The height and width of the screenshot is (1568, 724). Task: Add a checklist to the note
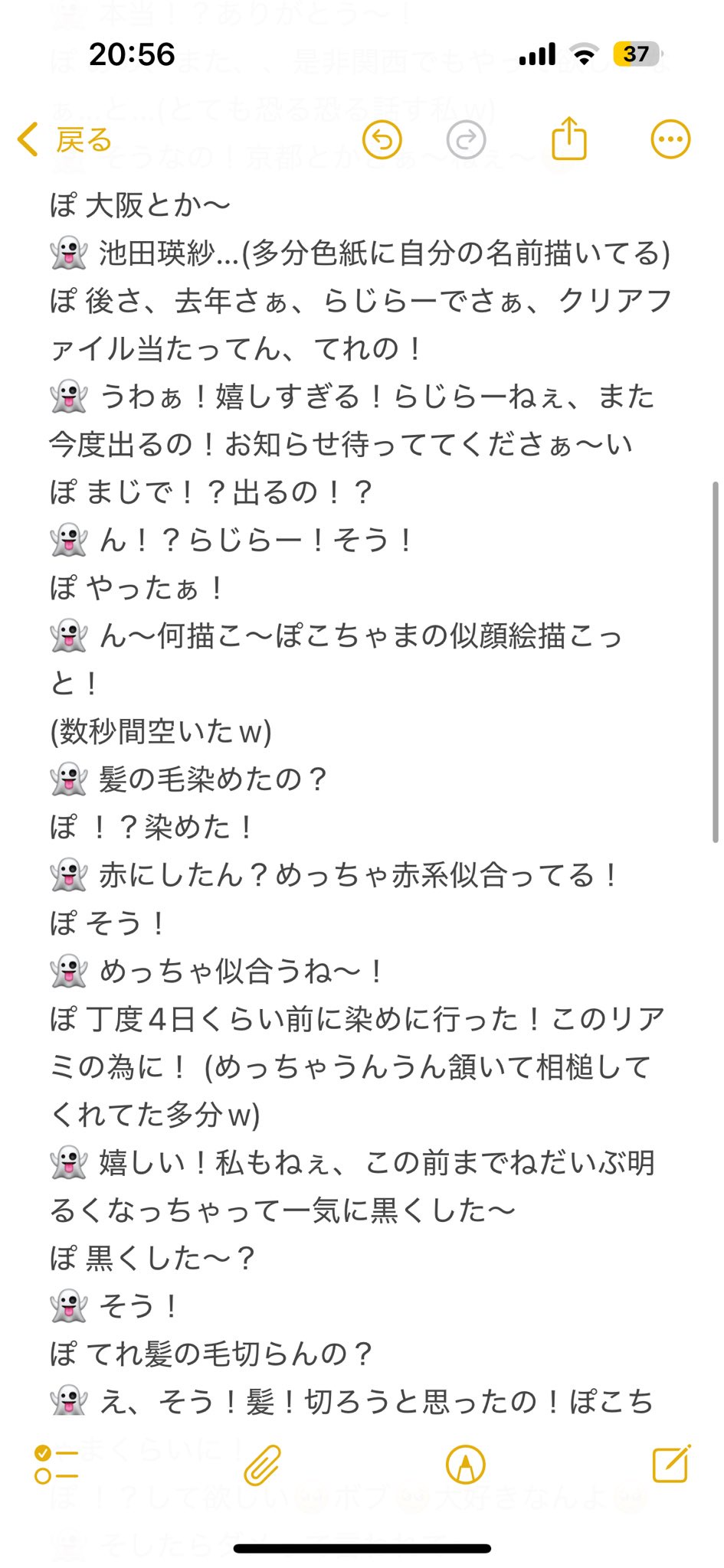pyautogui.click(x=56, y=1465)
